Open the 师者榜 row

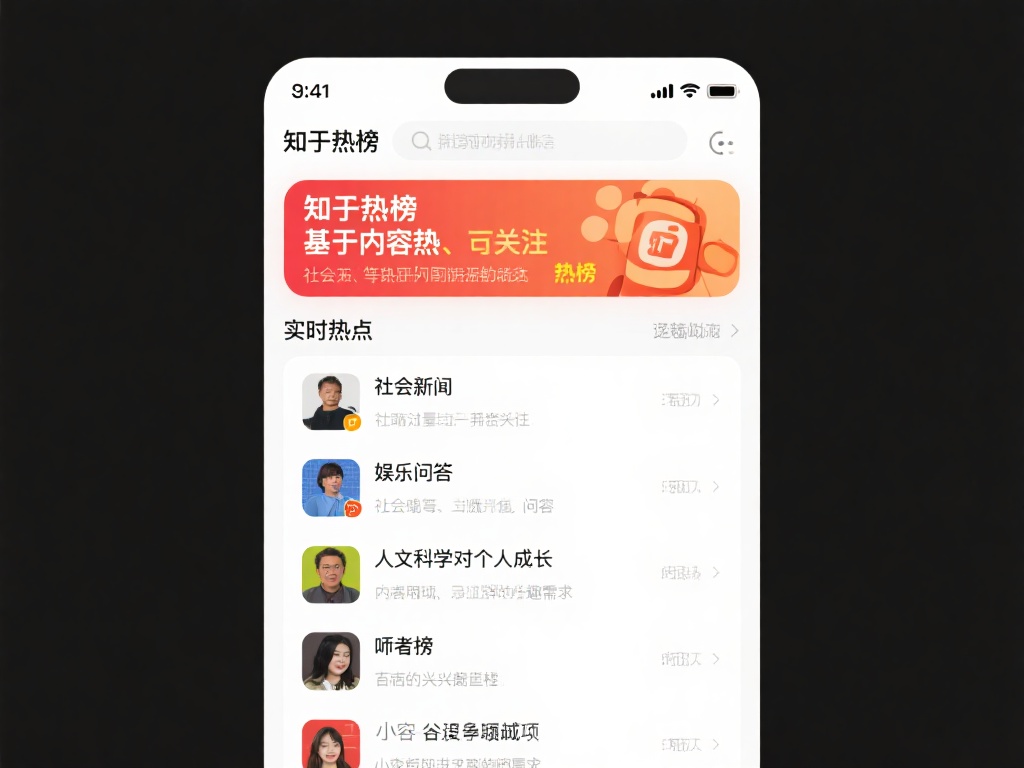511,660
